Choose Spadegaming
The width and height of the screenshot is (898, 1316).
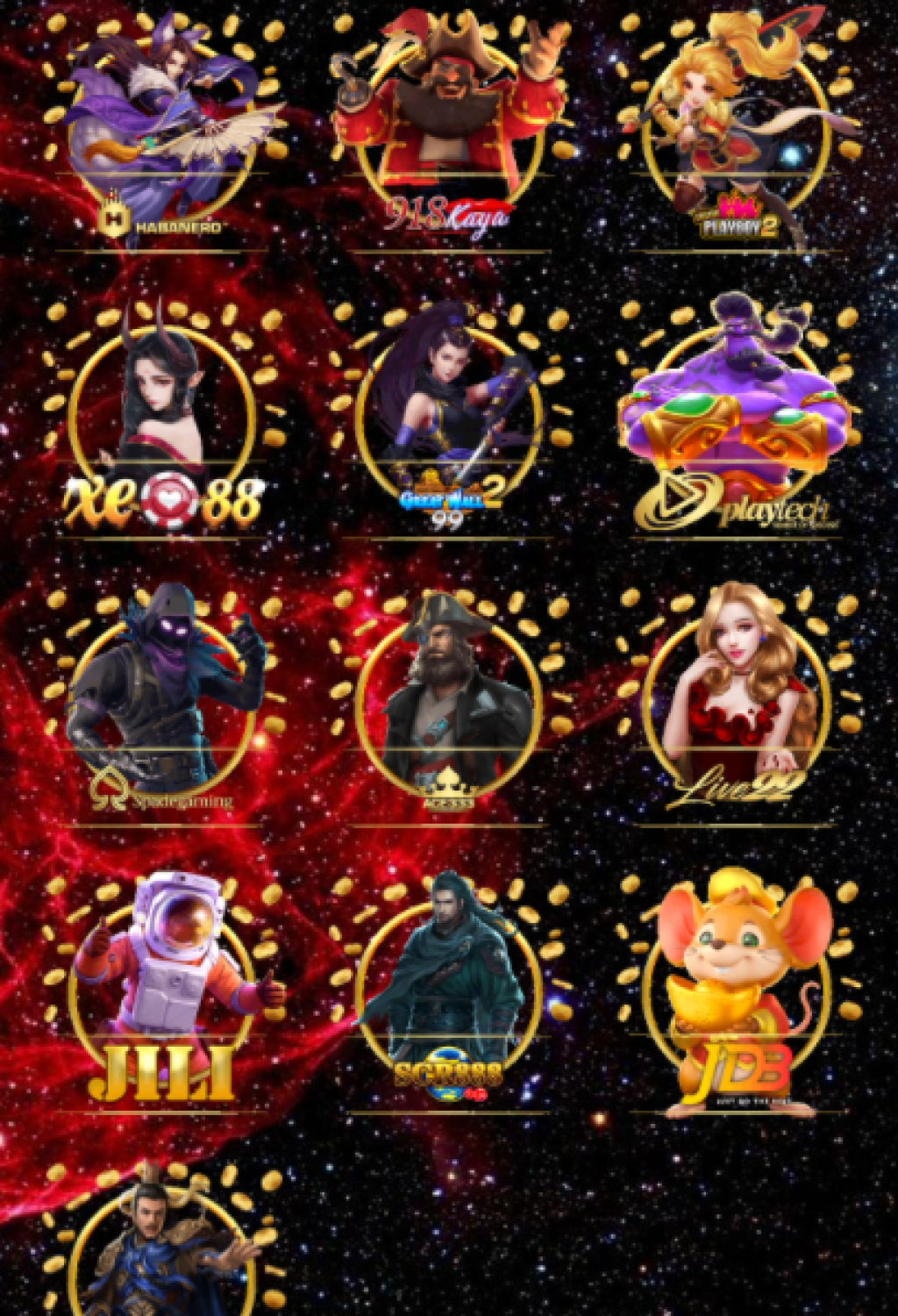[162, 702]
